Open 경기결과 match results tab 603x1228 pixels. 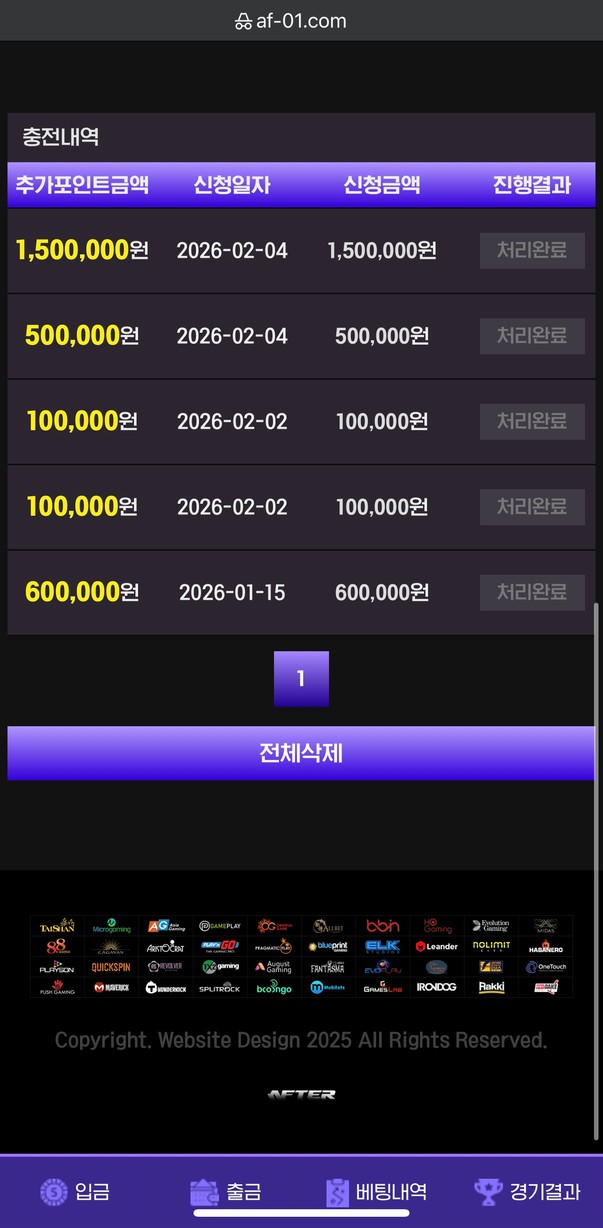527,1191
